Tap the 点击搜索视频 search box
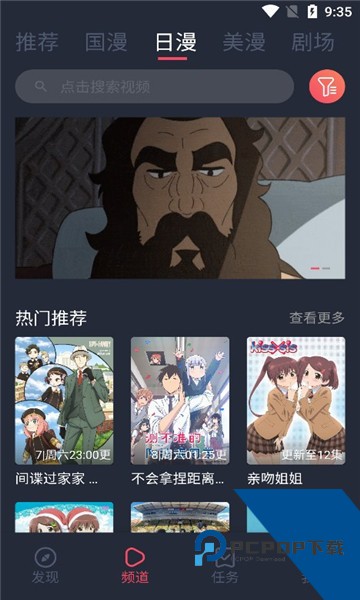Image resolution: width=360 pixels, height=600 pixels. coord(155,86)
